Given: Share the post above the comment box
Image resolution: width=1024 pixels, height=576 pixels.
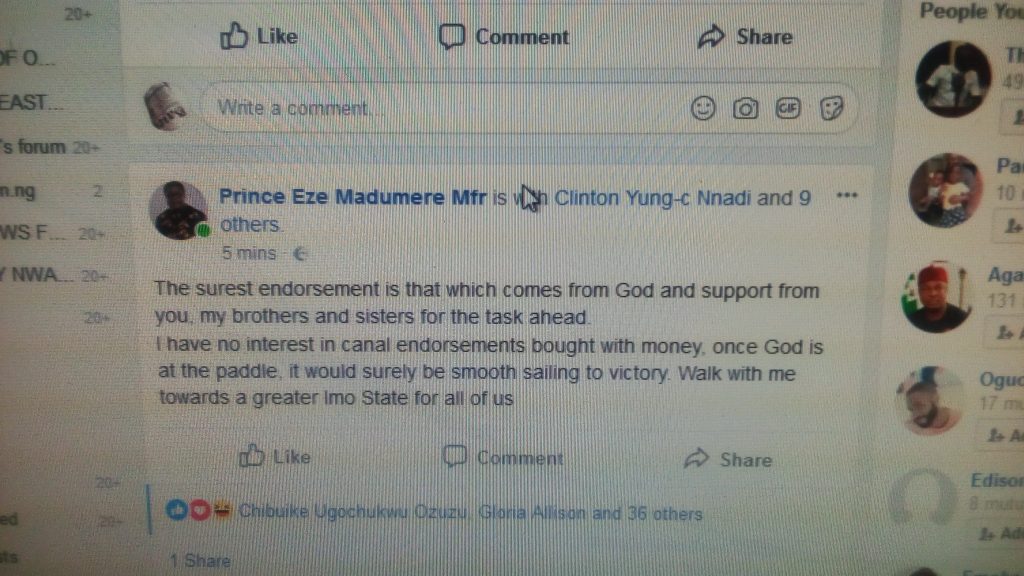Looking at the screenshot, I should [x=745, y=37].
